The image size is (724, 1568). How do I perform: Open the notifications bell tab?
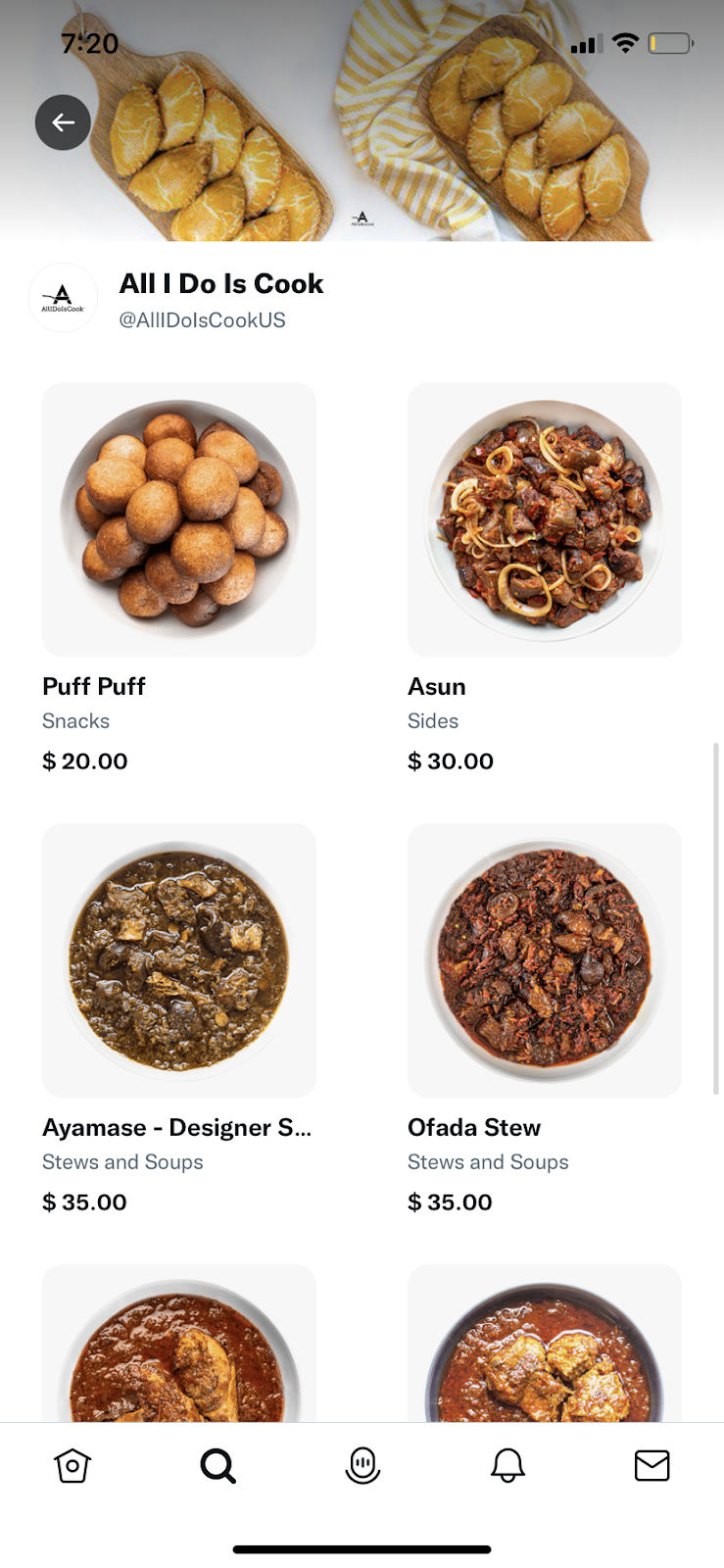507,1466
